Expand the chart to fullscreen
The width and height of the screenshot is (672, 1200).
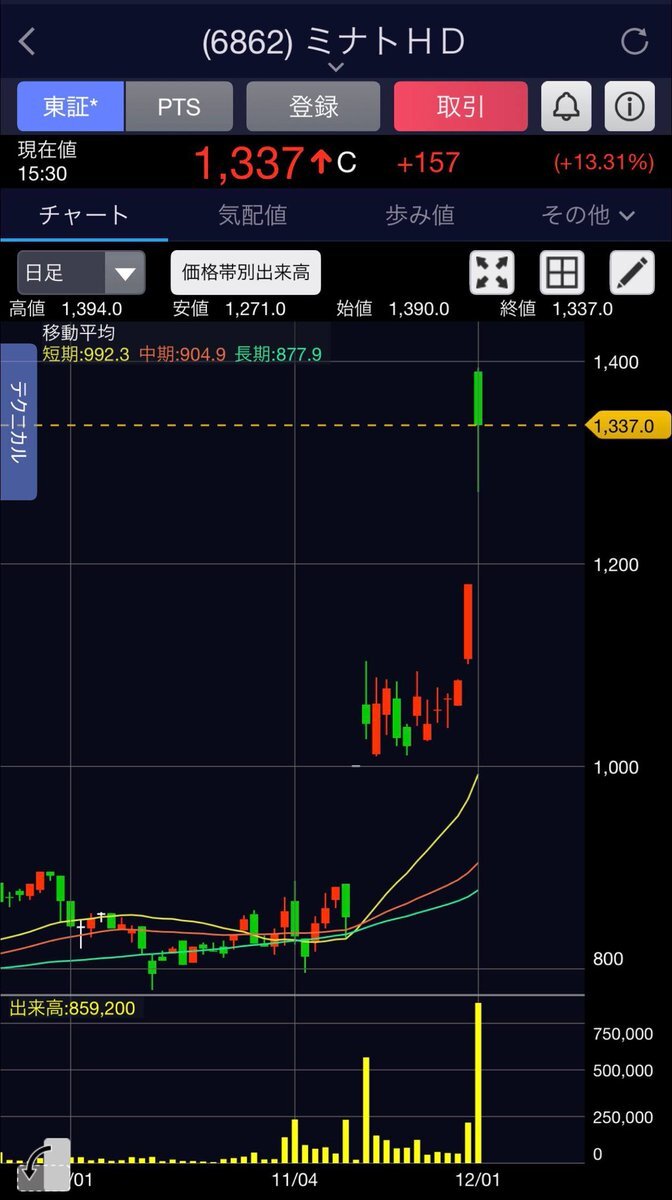point(492,273)
